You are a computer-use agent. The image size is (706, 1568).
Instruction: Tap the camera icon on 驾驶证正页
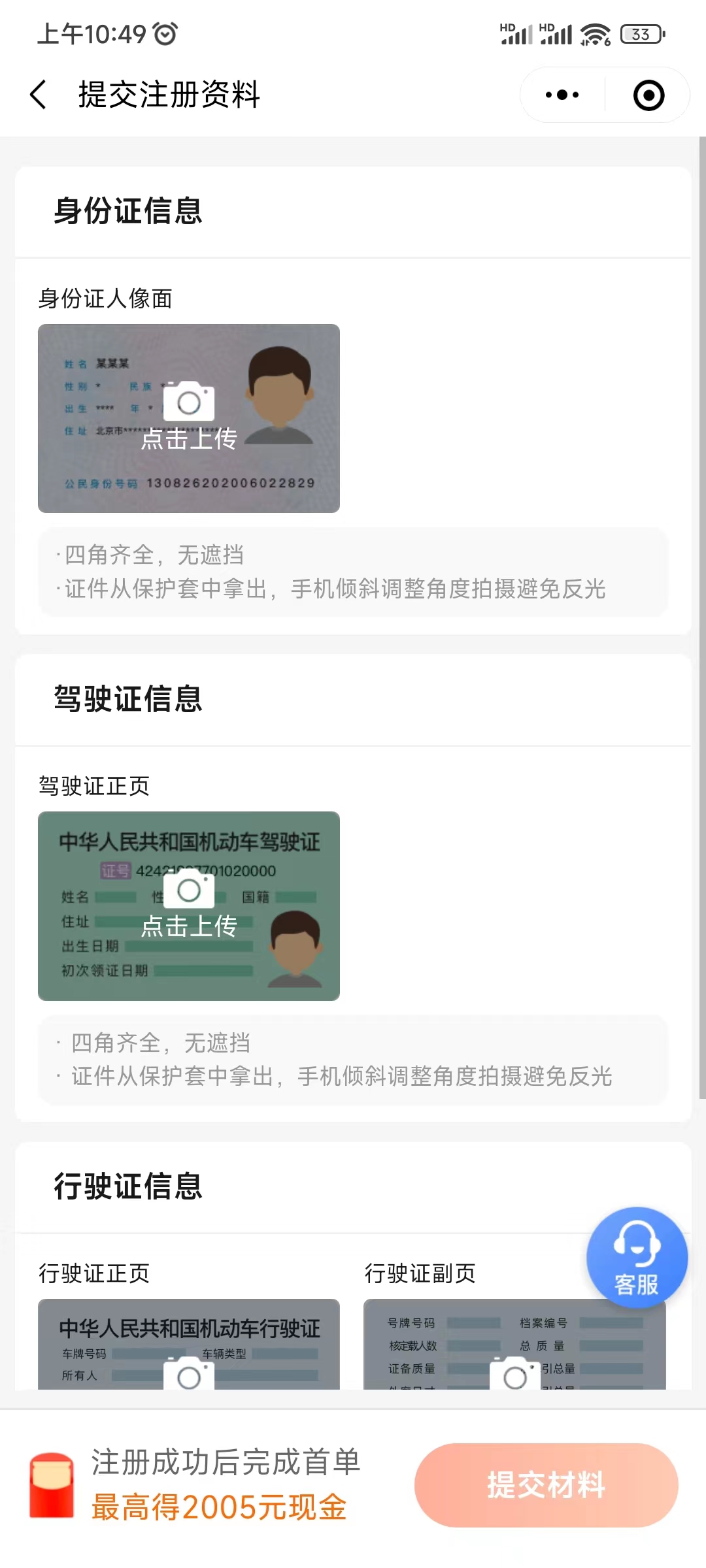(188, 889)
